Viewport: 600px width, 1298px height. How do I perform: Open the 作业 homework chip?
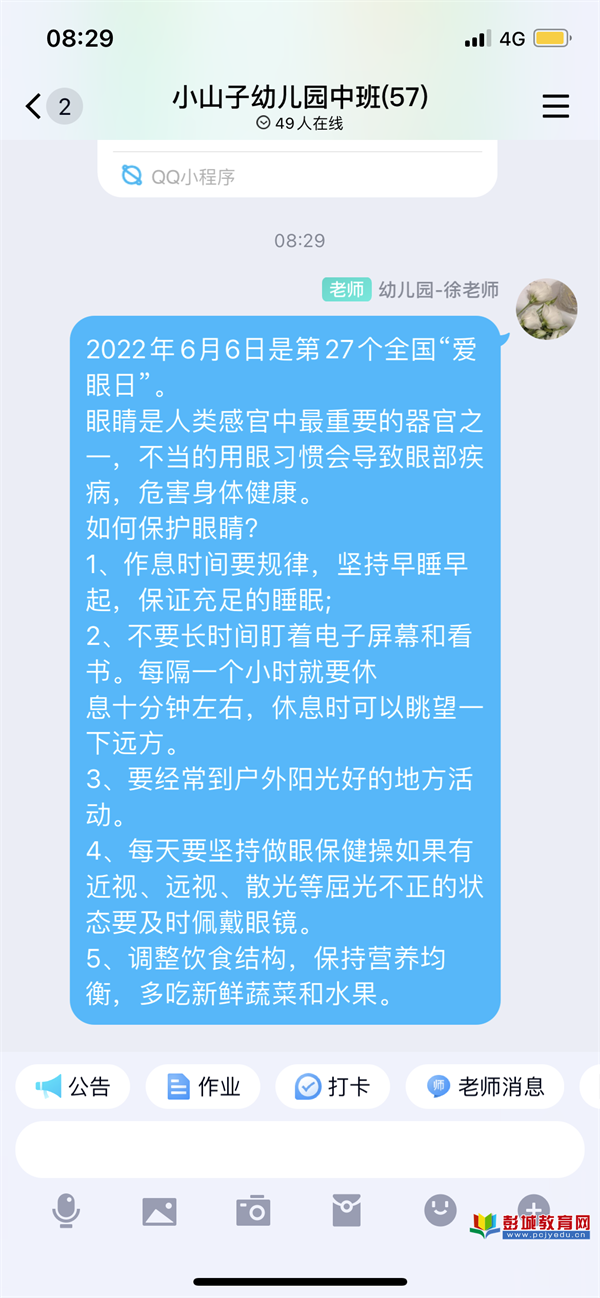click(x=203, y=1086)
